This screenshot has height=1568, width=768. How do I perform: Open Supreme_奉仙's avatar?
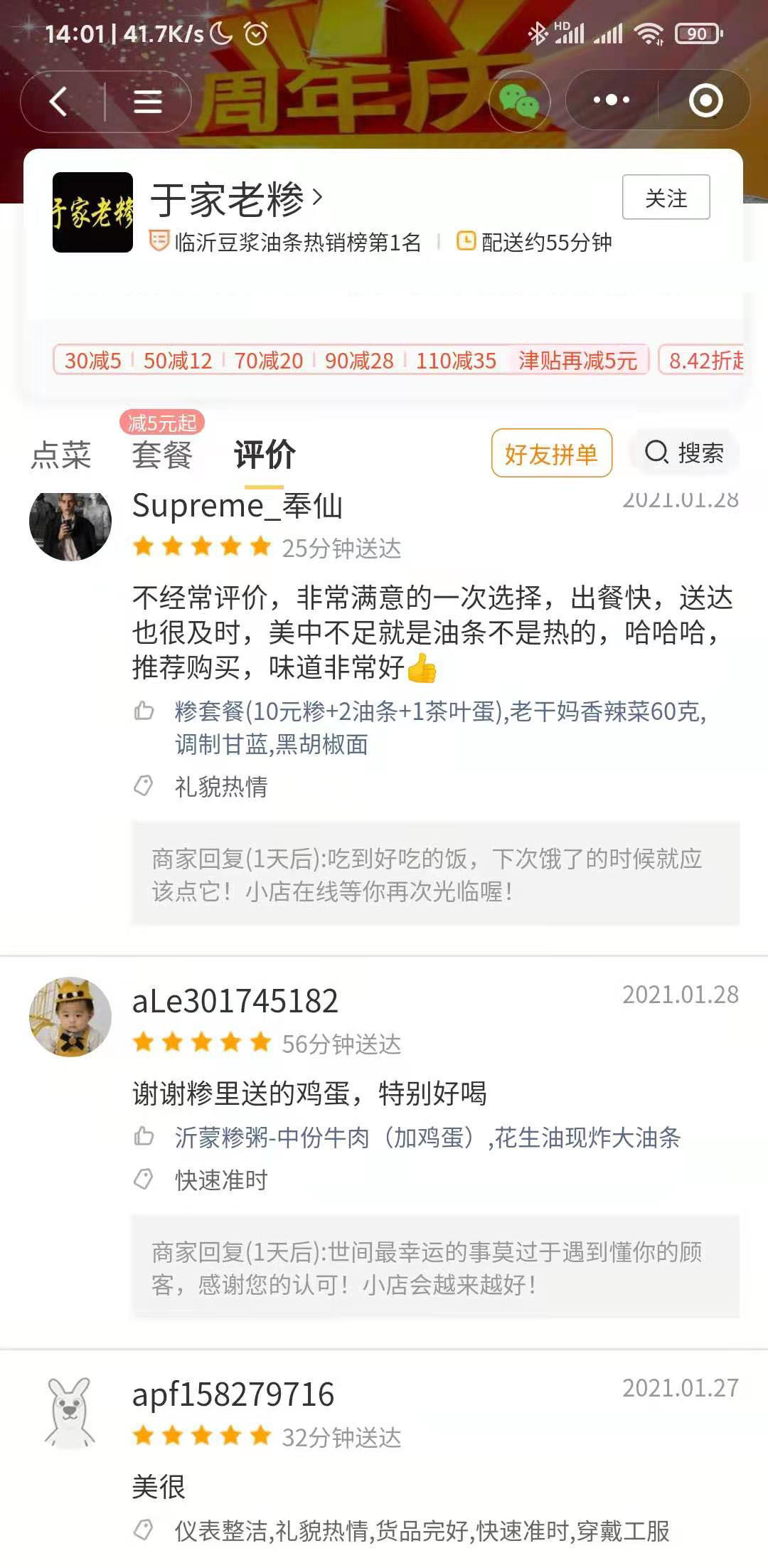coord(70,523)
